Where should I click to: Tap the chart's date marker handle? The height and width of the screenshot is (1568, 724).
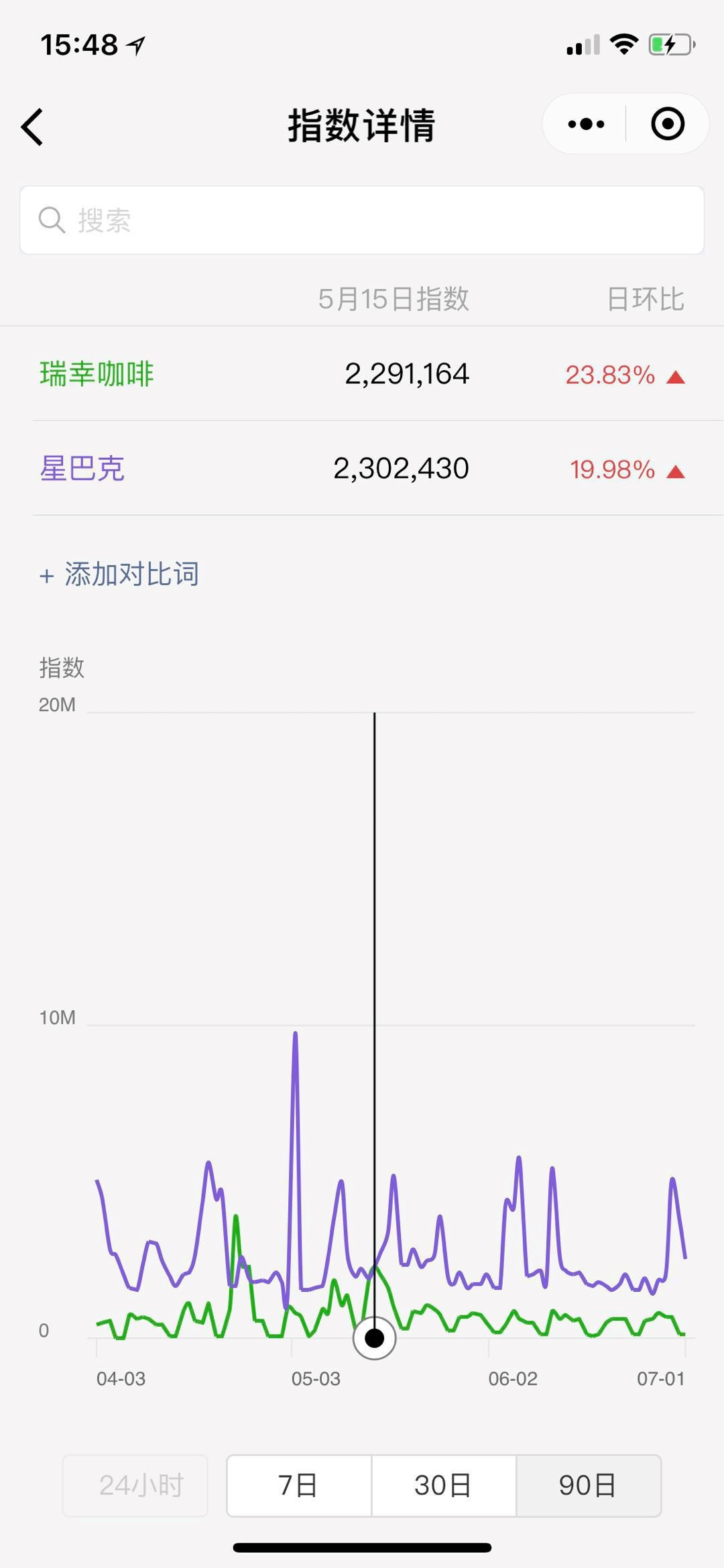click(x=374, y=1338)
